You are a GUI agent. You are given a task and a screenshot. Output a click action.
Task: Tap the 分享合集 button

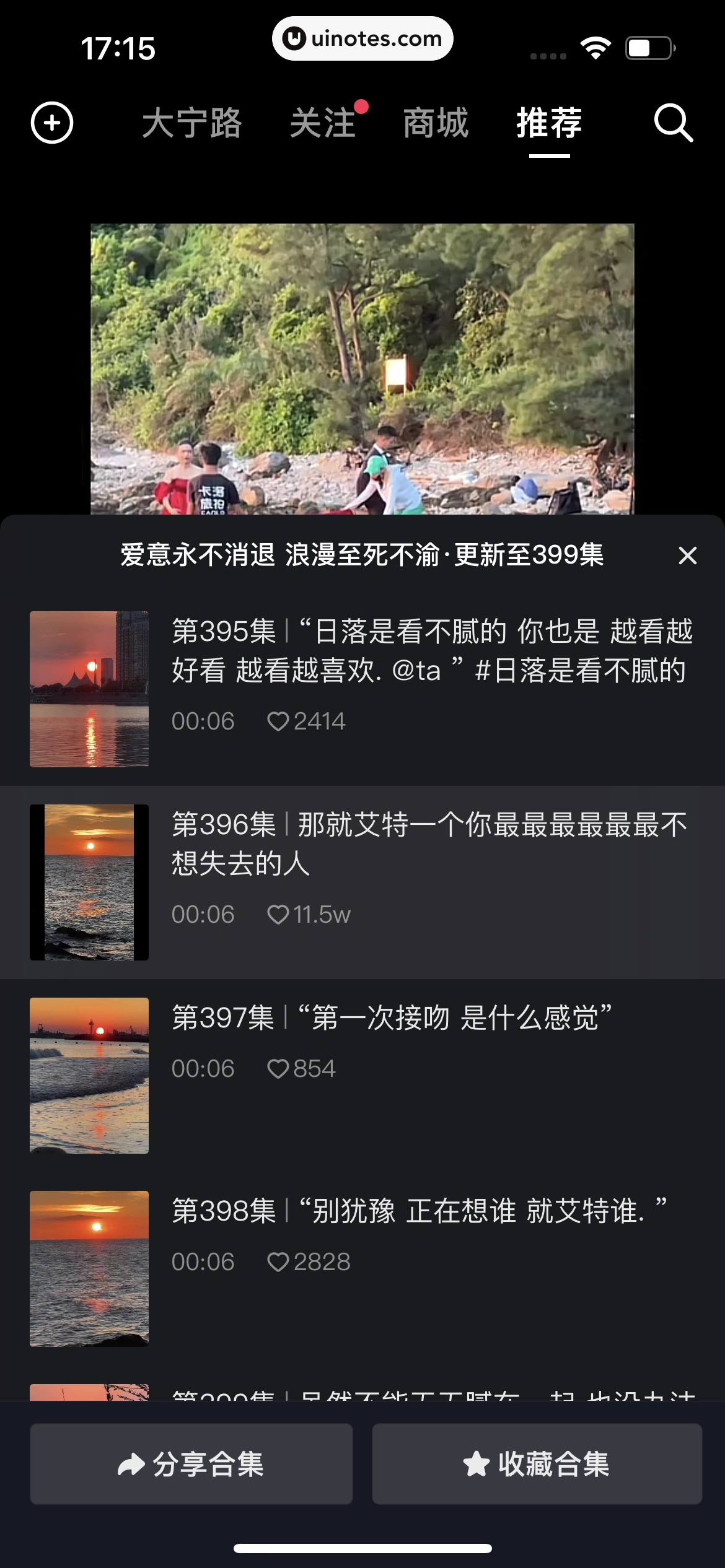191,1463
